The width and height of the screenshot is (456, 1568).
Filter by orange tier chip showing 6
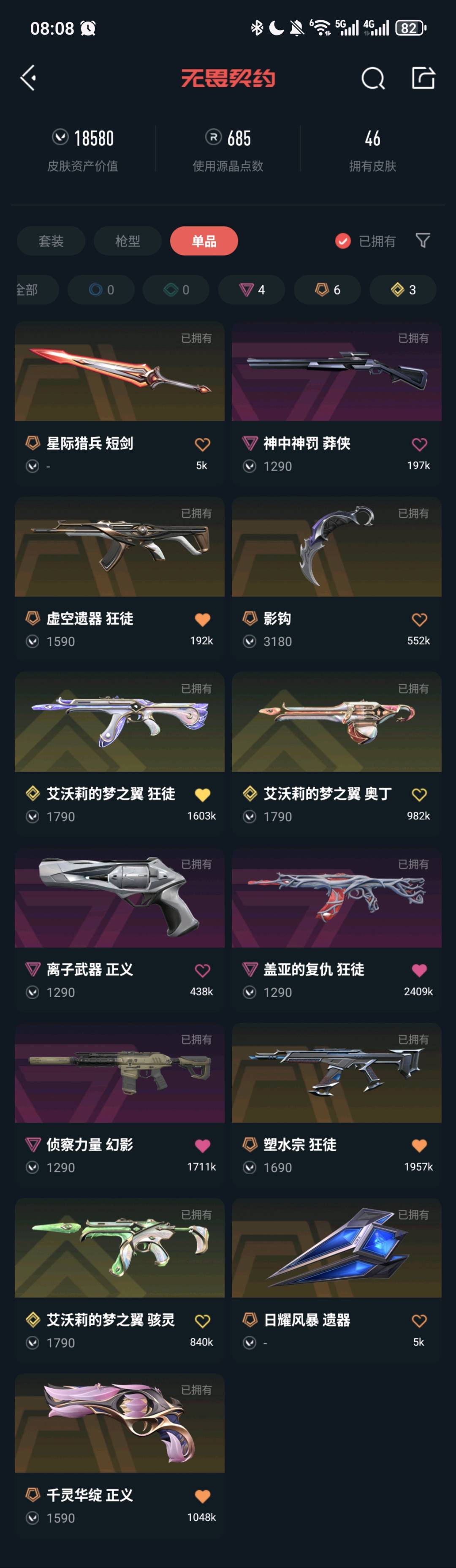pos(327,290)
